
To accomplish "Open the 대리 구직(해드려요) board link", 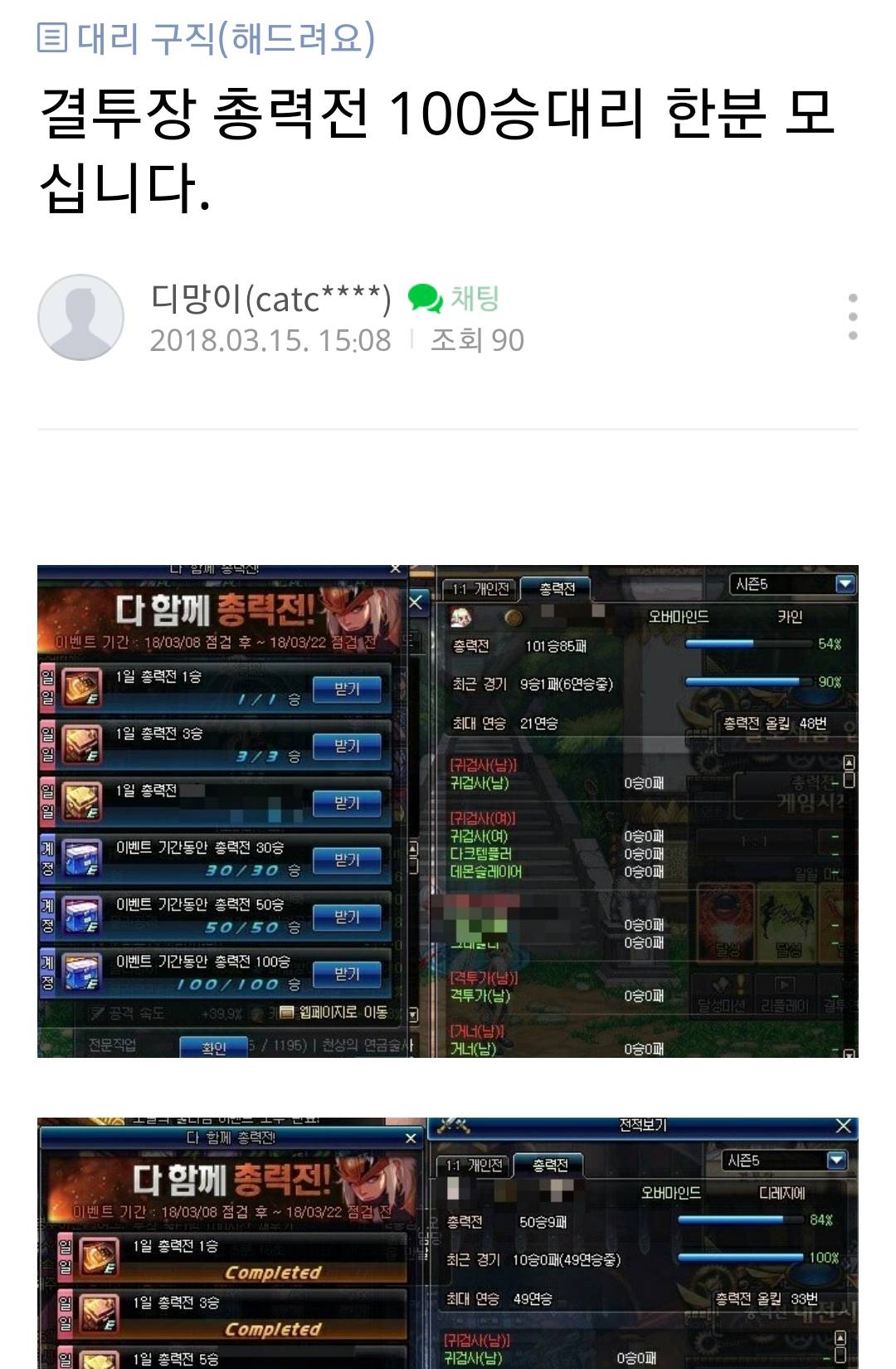I will coord(207,38).
